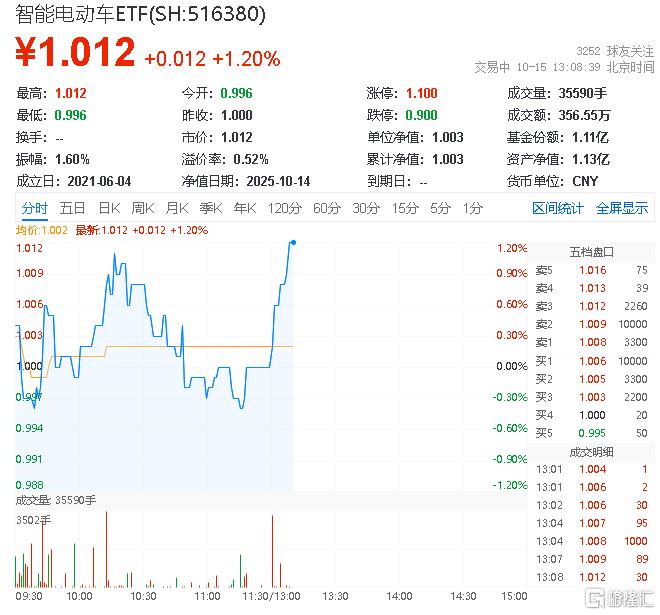660x615 pixels.
Task: Open the 日K chart tab
Action: pyautogui.click(x=108, y=208)
